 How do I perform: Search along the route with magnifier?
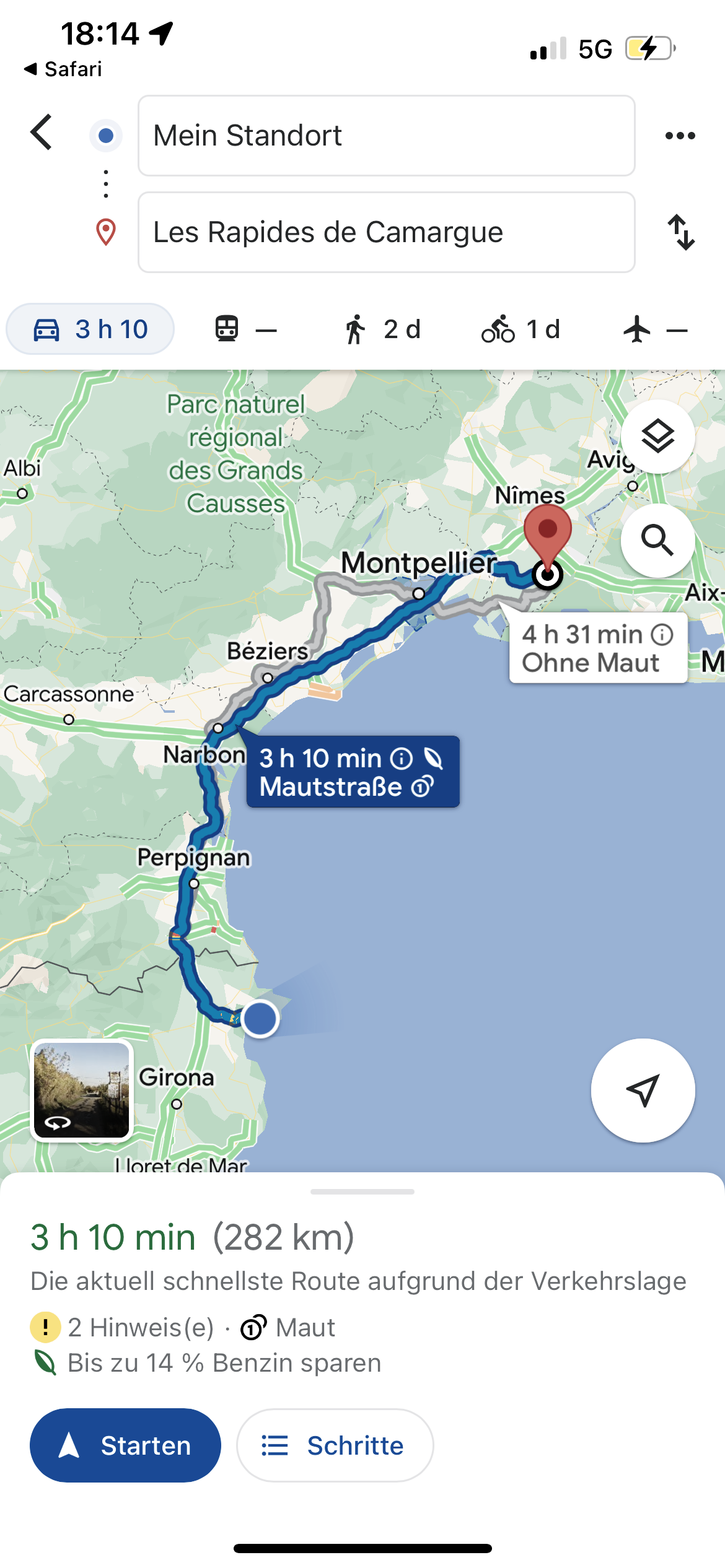657,541
